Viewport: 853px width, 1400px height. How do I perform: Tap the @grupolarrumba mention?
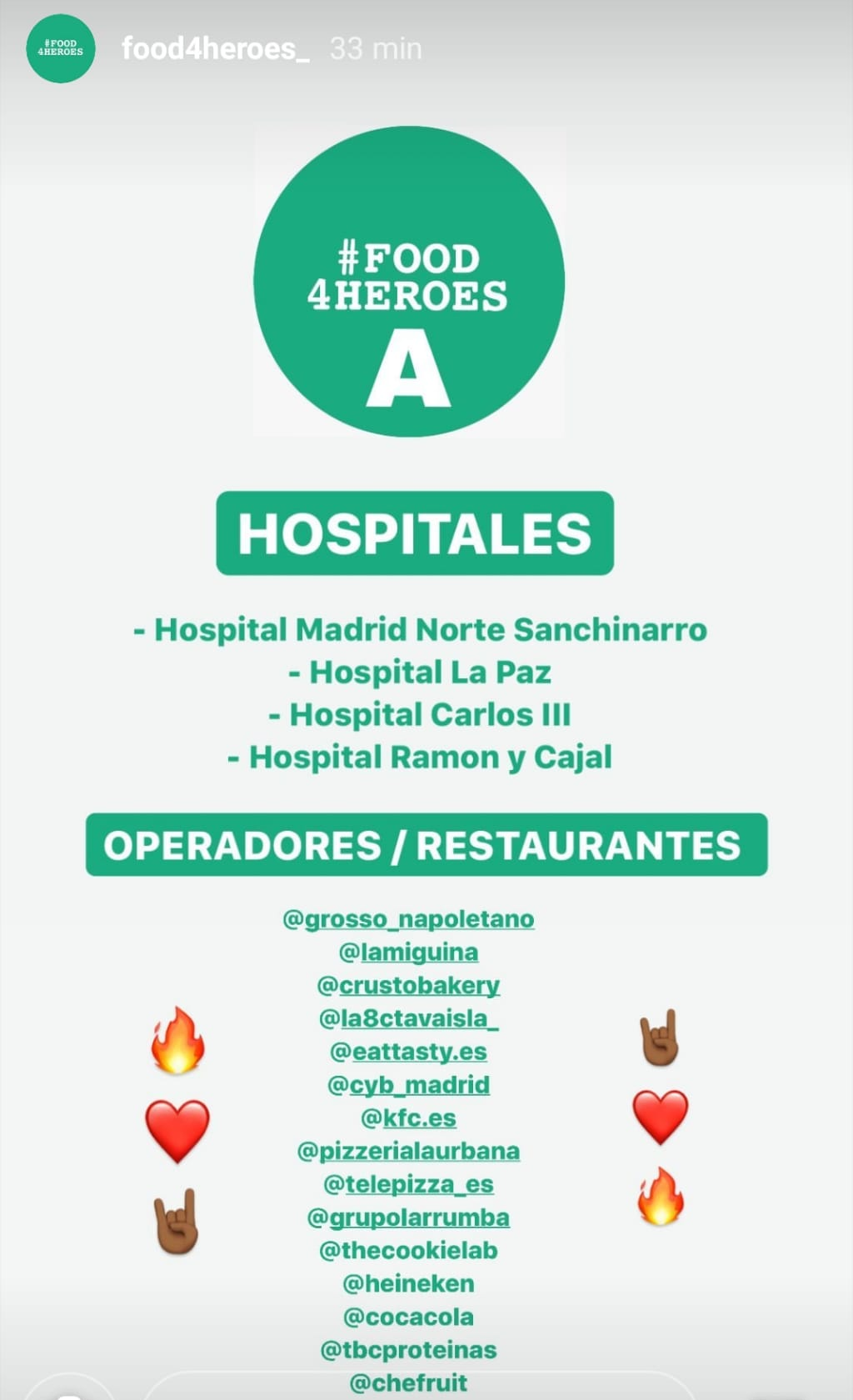click(408, 1217)
